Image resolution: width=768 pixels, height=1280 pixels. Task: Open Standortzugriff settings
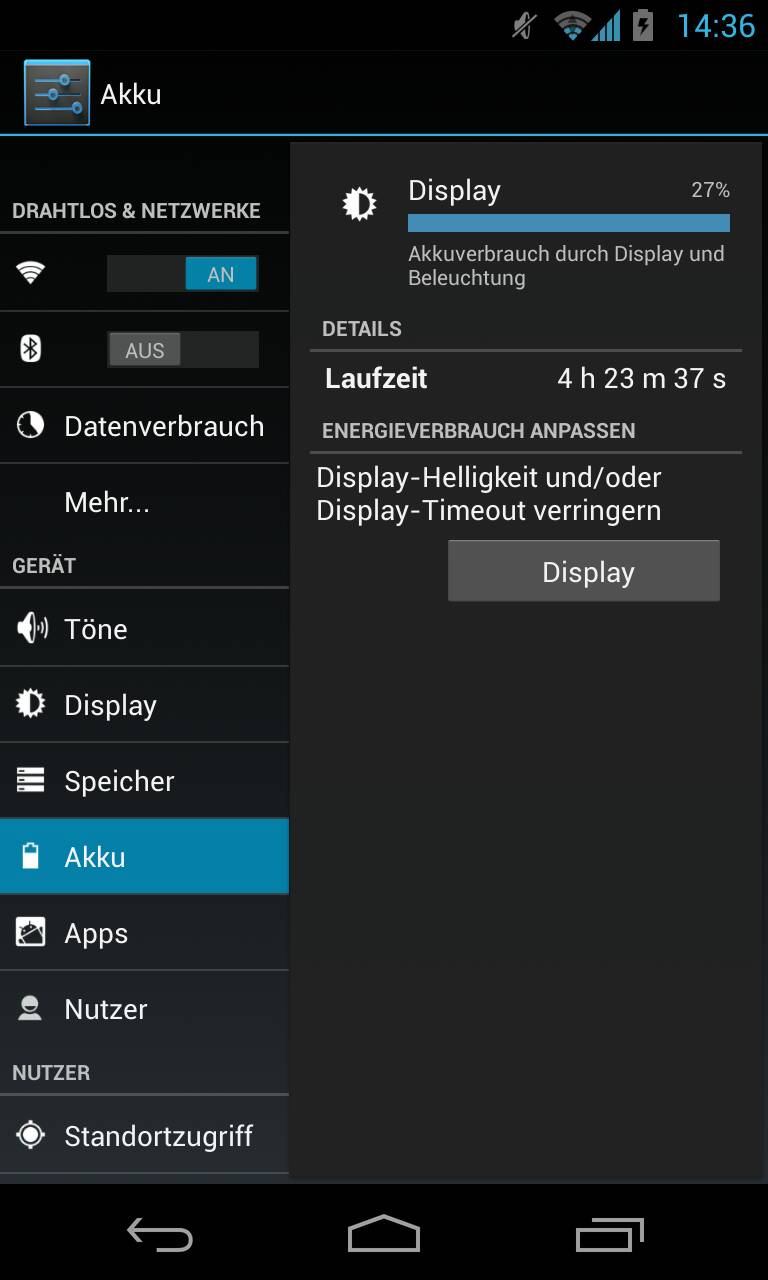[x=144, y=1136]
